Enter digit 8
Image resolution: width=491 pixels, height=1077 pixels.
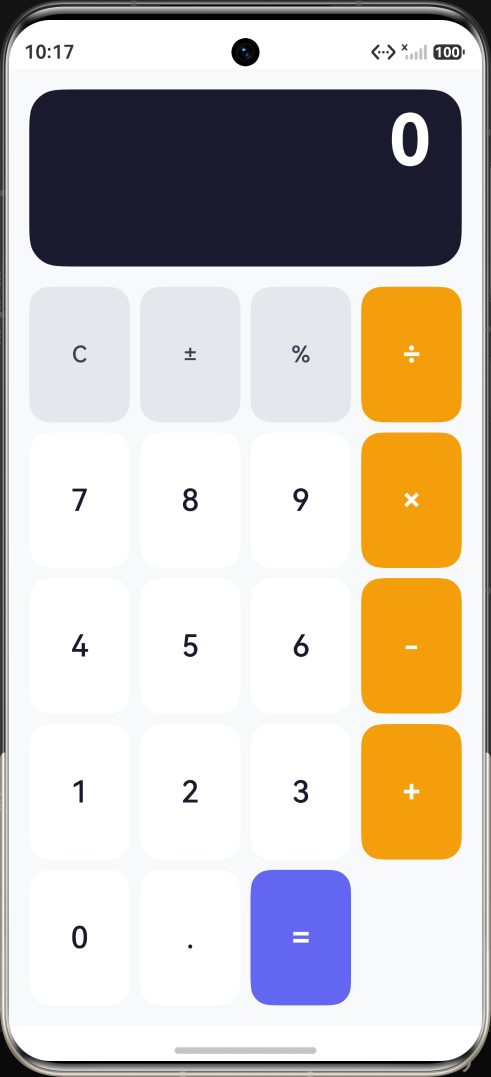click(190, 500)
